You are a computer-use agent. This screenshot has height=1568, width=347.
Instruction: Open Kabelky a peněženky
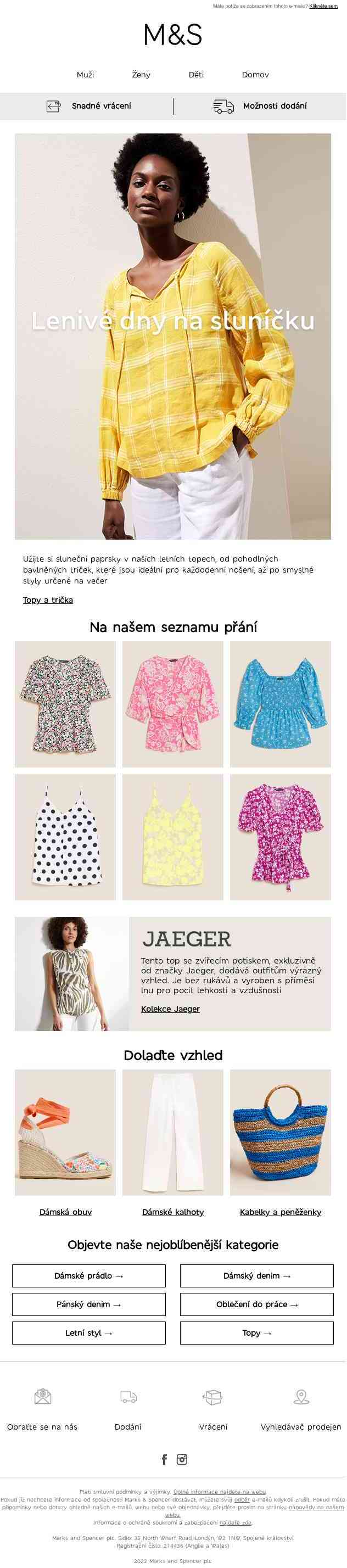[x=281, y=1212]
